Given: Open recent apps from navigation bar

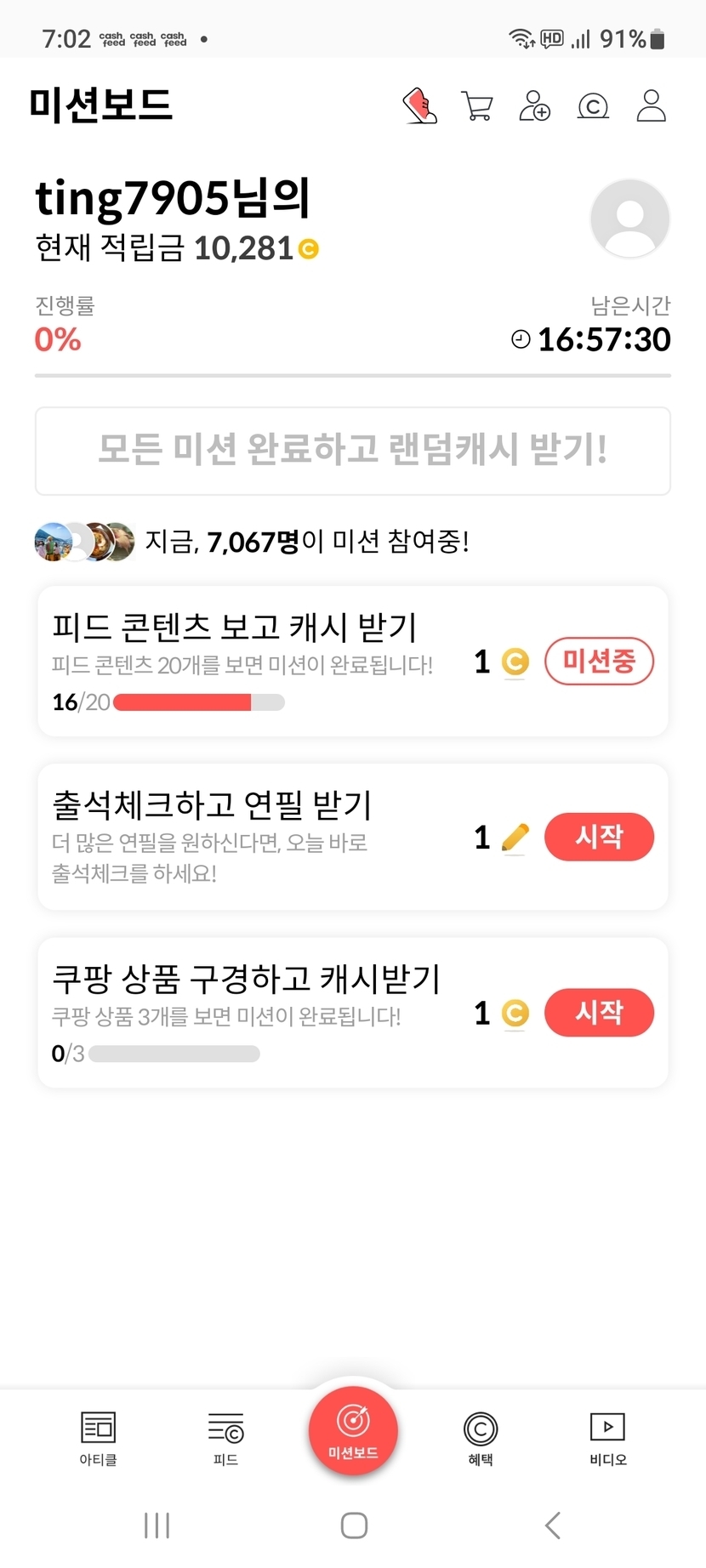Looking at the screenshot, I should coord(157,1525).
